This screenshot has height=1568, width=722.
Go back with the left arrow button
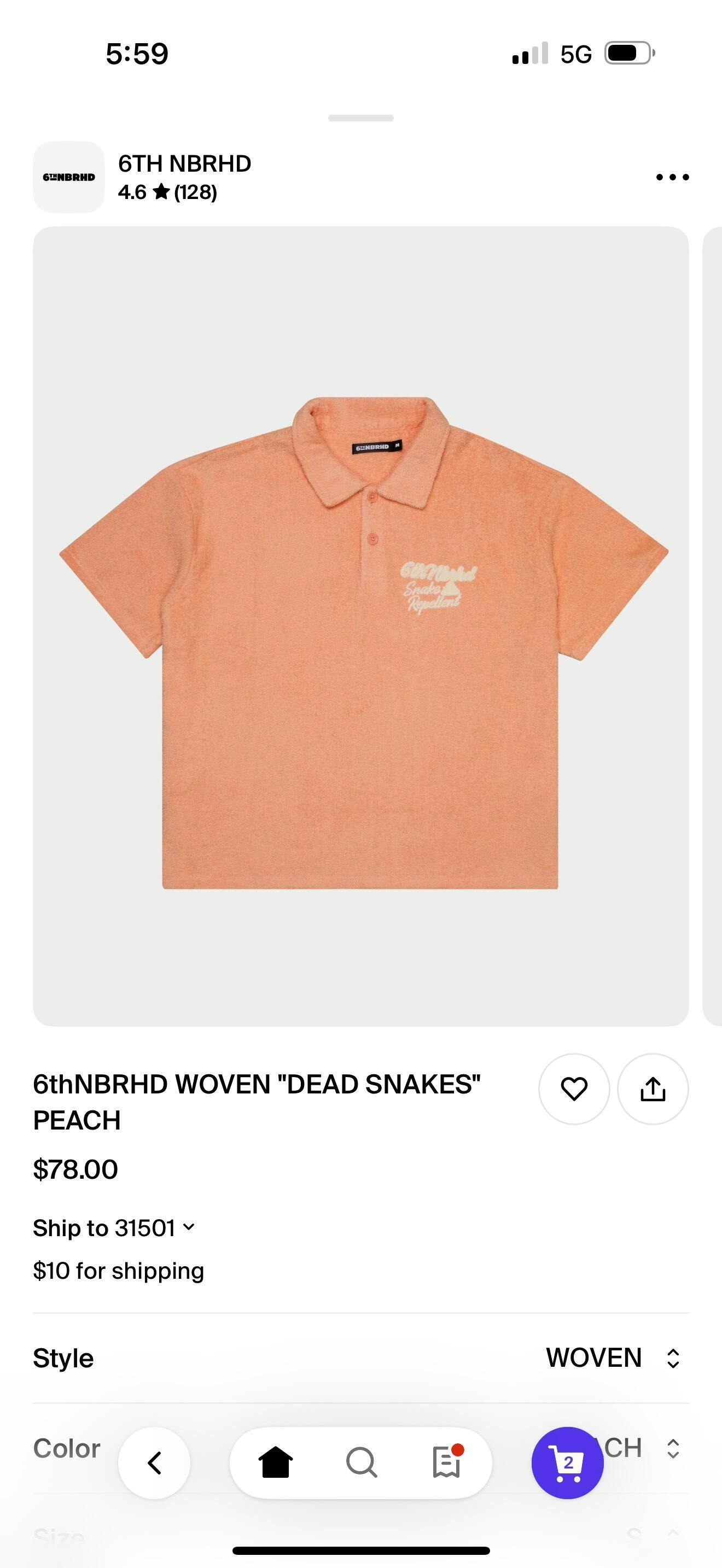coord(154,1462)
